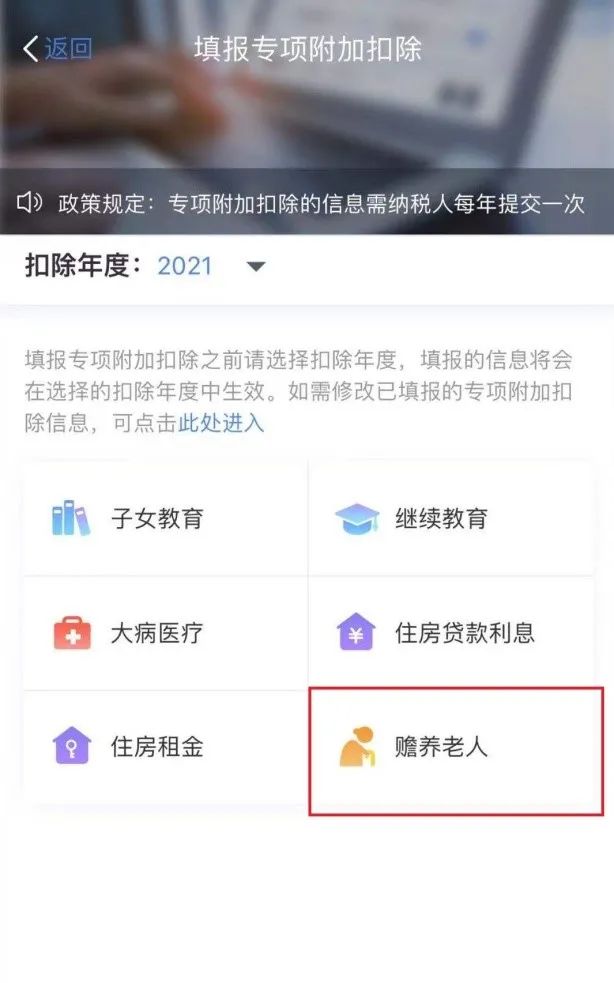
Task: Choose 住房贷款利息 deduction
Action: point(451,633)
